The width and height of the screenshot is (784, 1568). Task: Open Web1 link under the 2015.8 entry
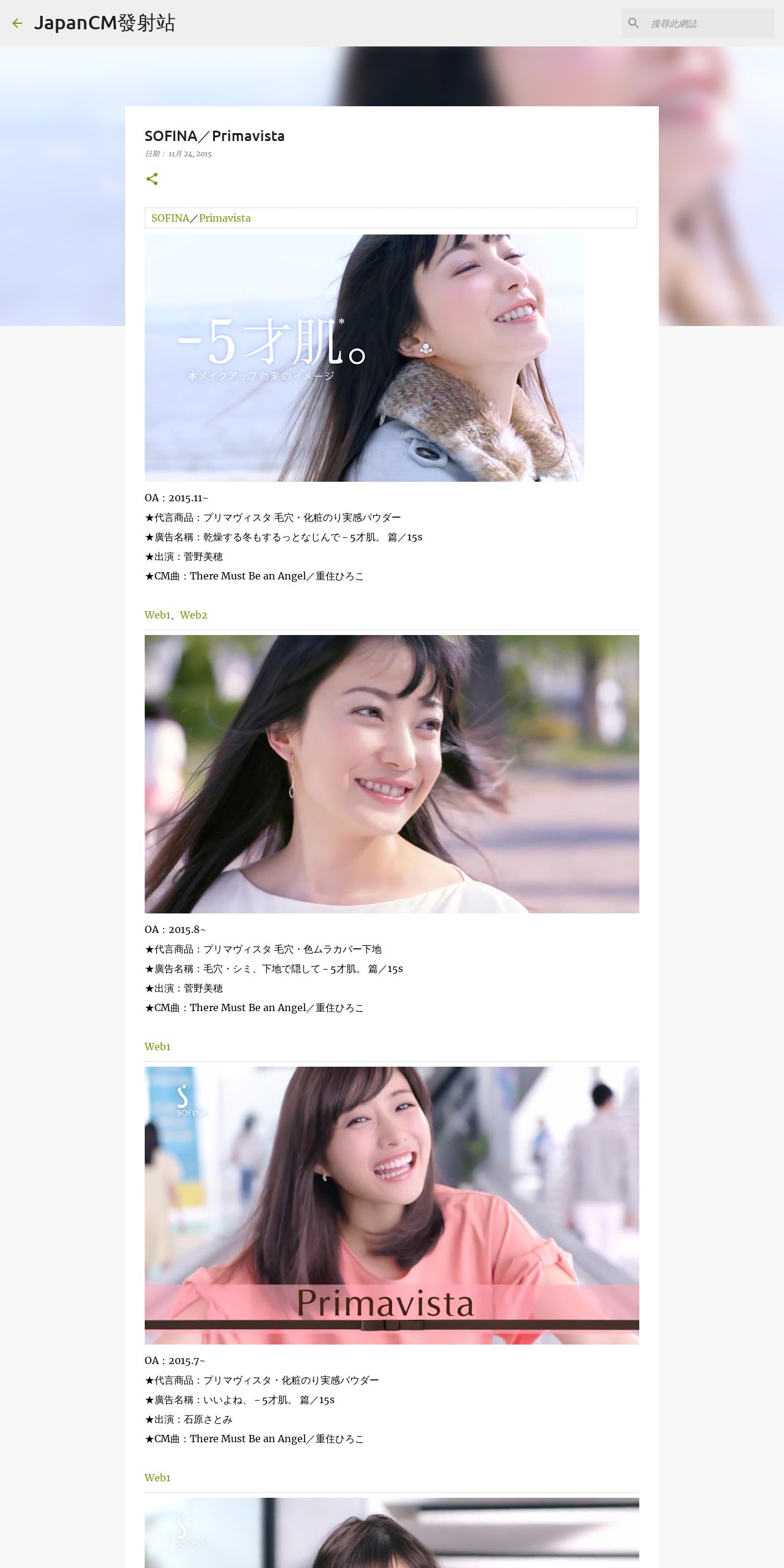coord(158,1047)
